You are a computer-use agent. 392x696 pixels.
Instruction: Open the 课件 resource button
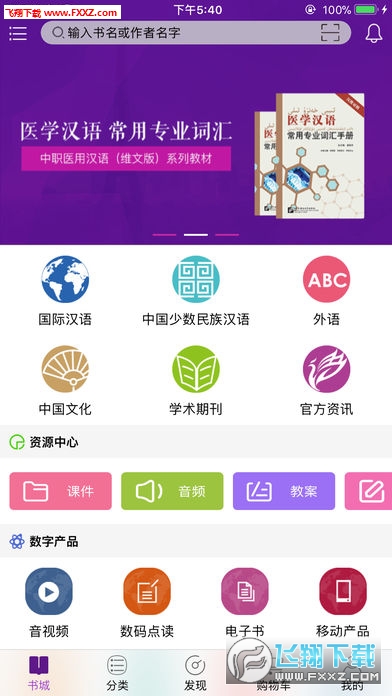[60, 491]
